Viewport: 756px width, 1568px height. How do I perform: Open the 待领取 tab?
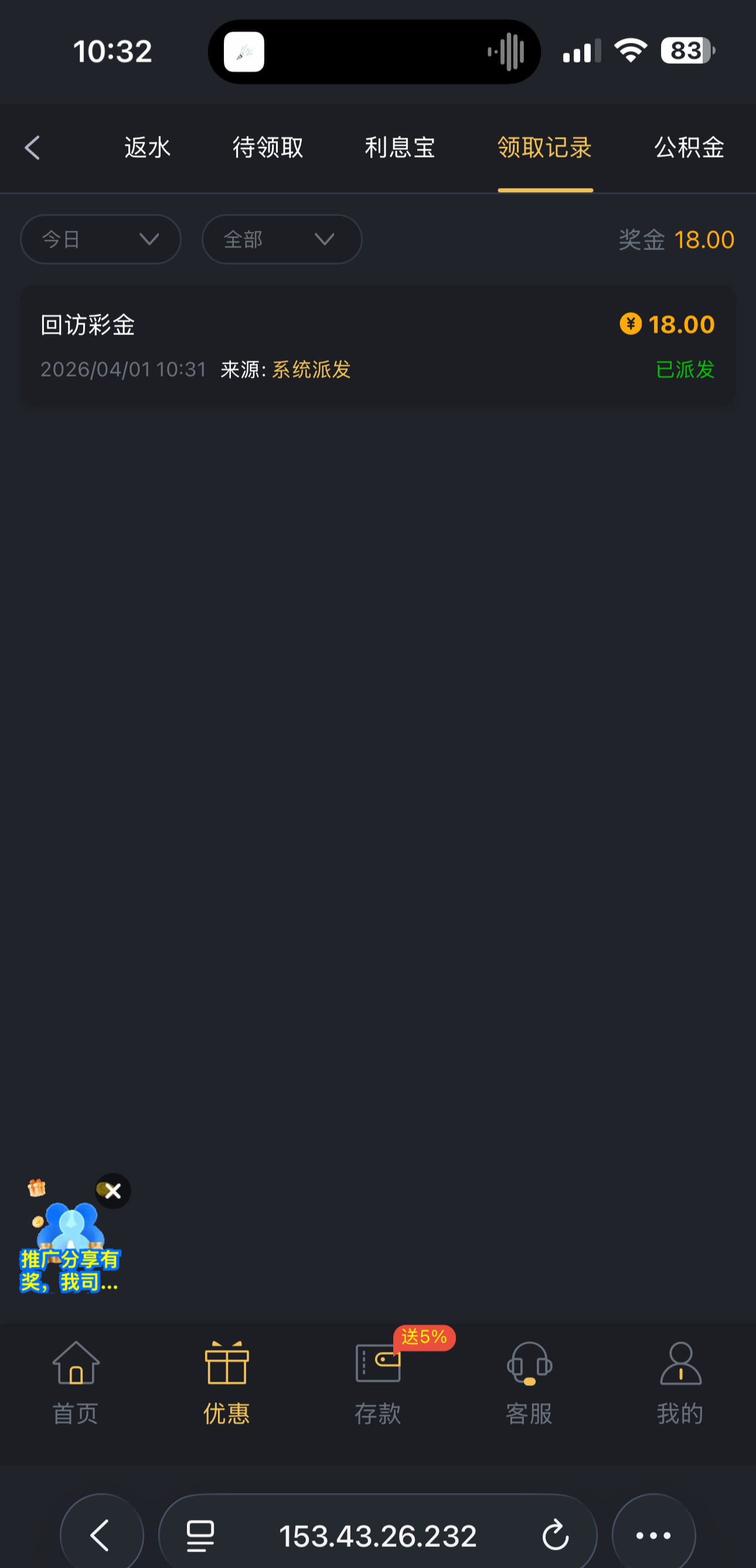tap(267, 148)
